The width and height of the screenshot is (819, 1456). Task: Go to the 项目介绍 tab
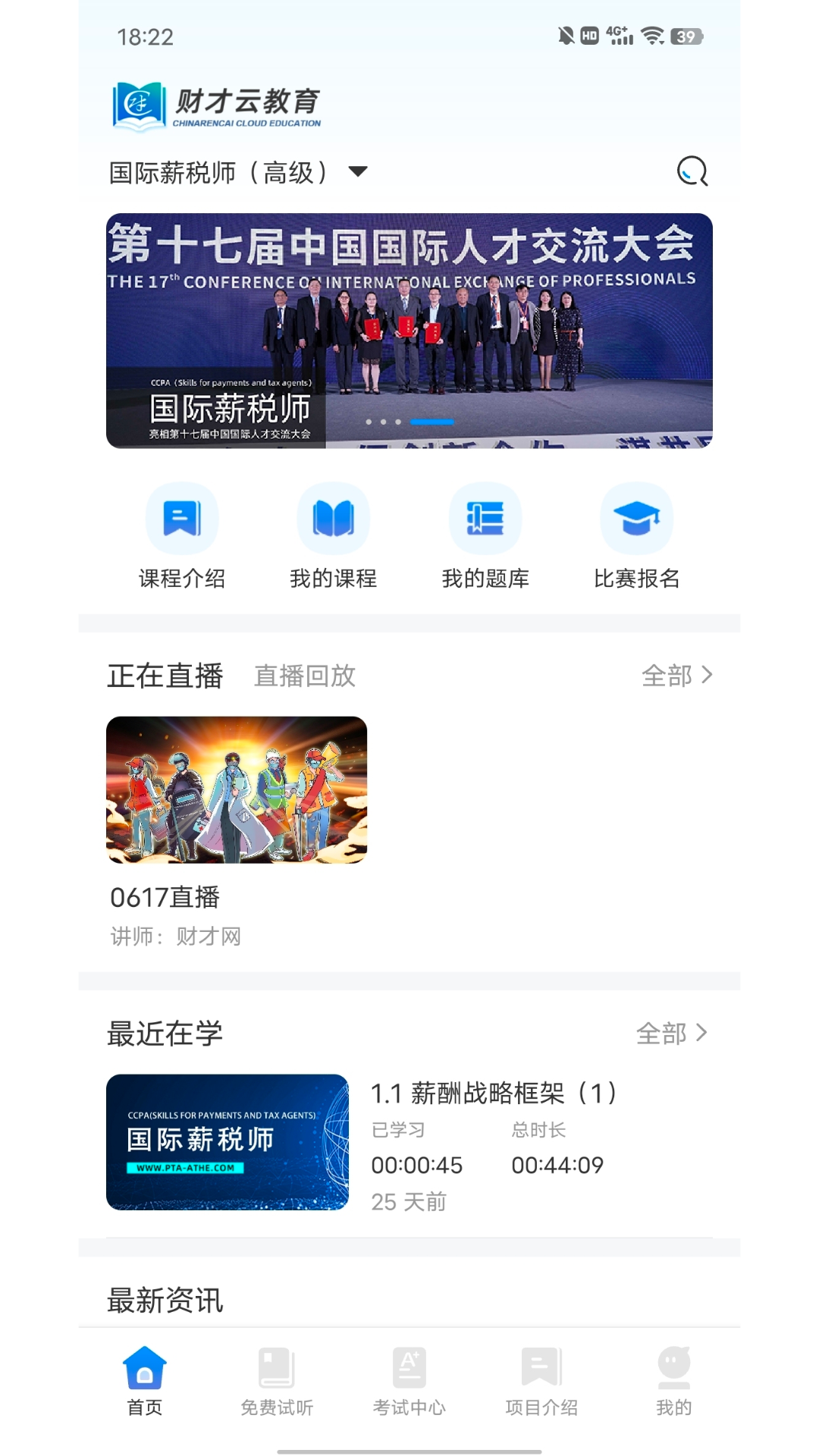click(541, 1382)
